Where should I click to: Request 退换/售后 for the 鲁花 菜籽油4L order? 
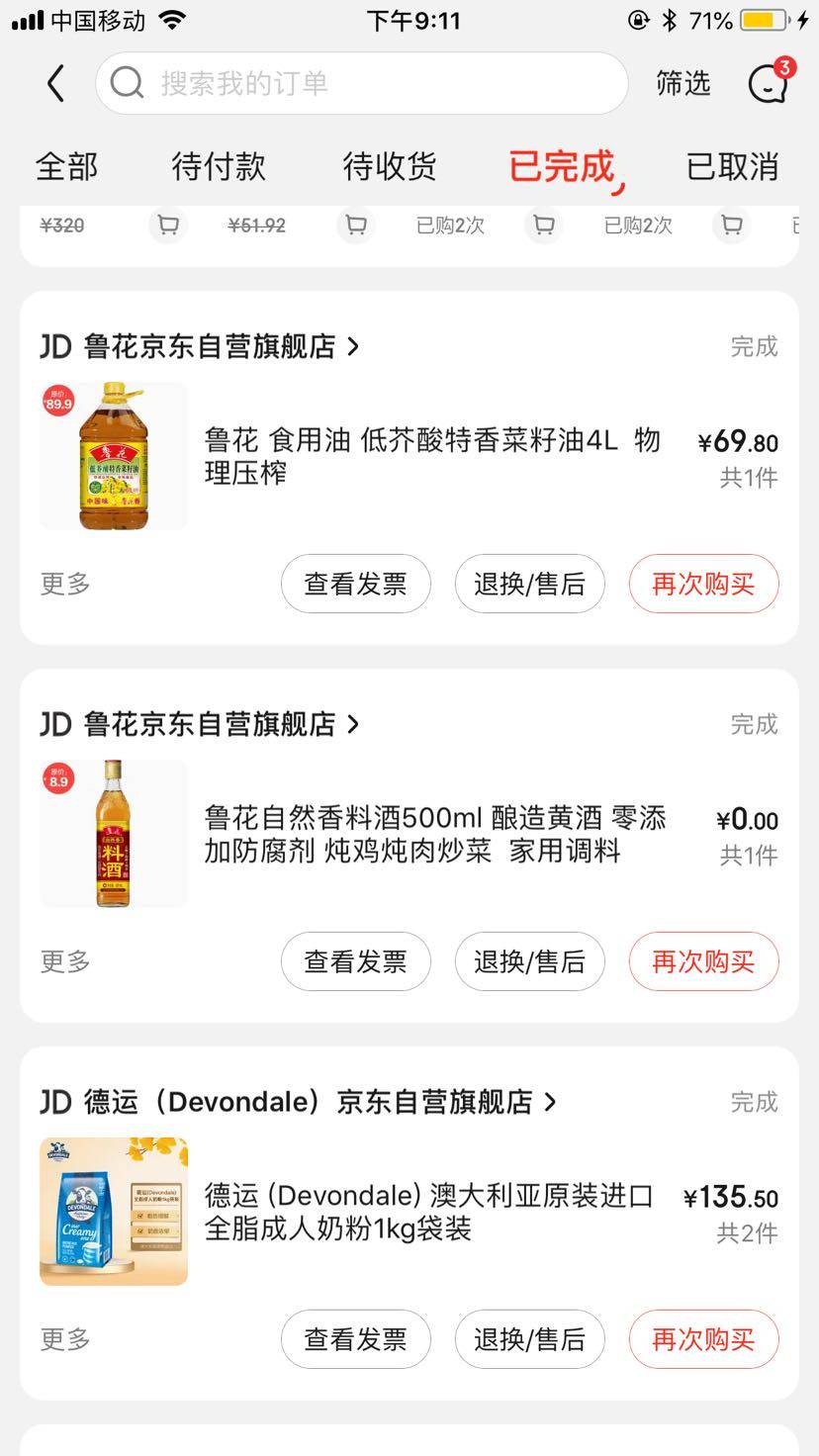[529, 584]
